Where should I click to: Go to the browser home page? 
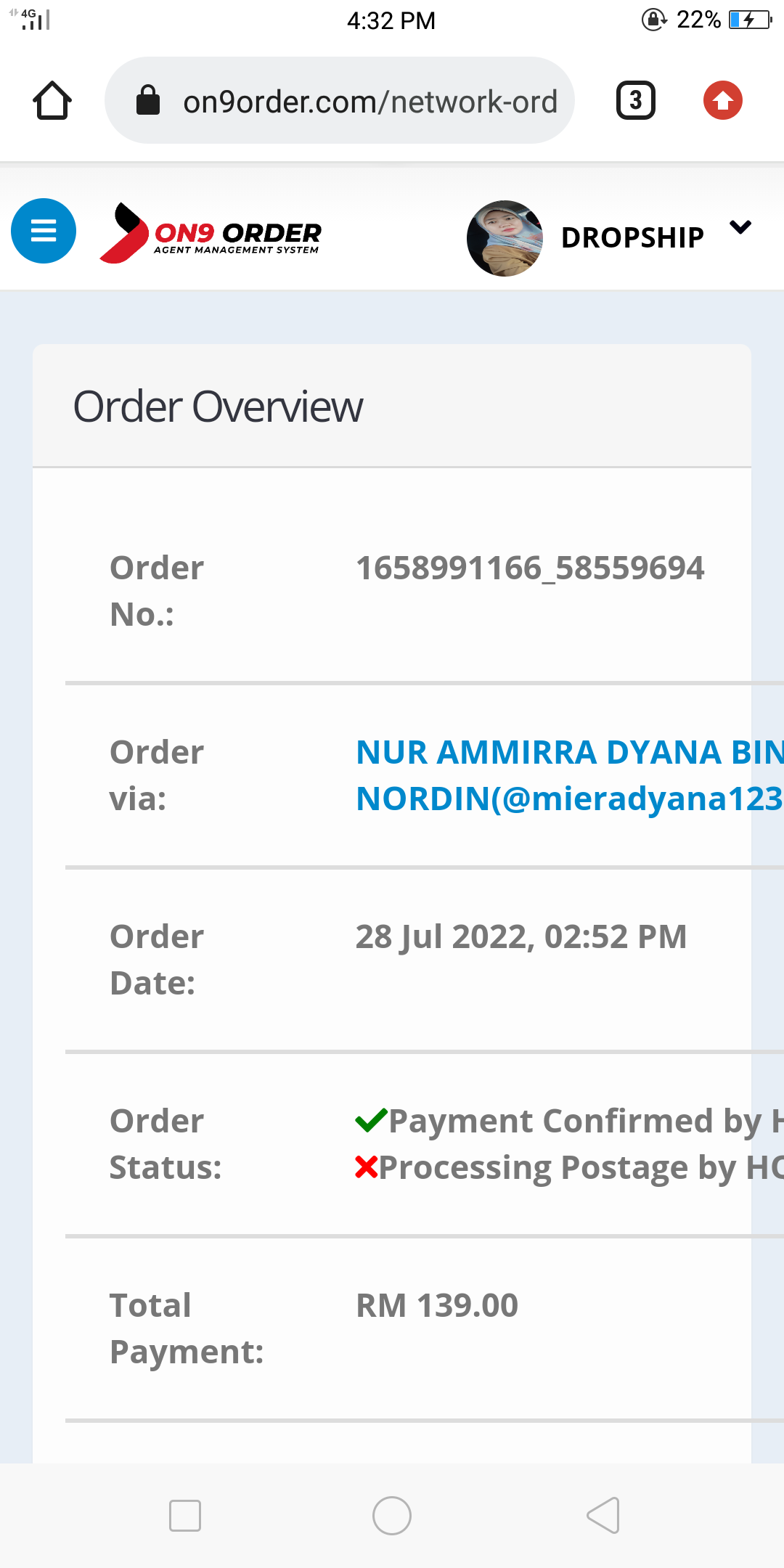52,100
